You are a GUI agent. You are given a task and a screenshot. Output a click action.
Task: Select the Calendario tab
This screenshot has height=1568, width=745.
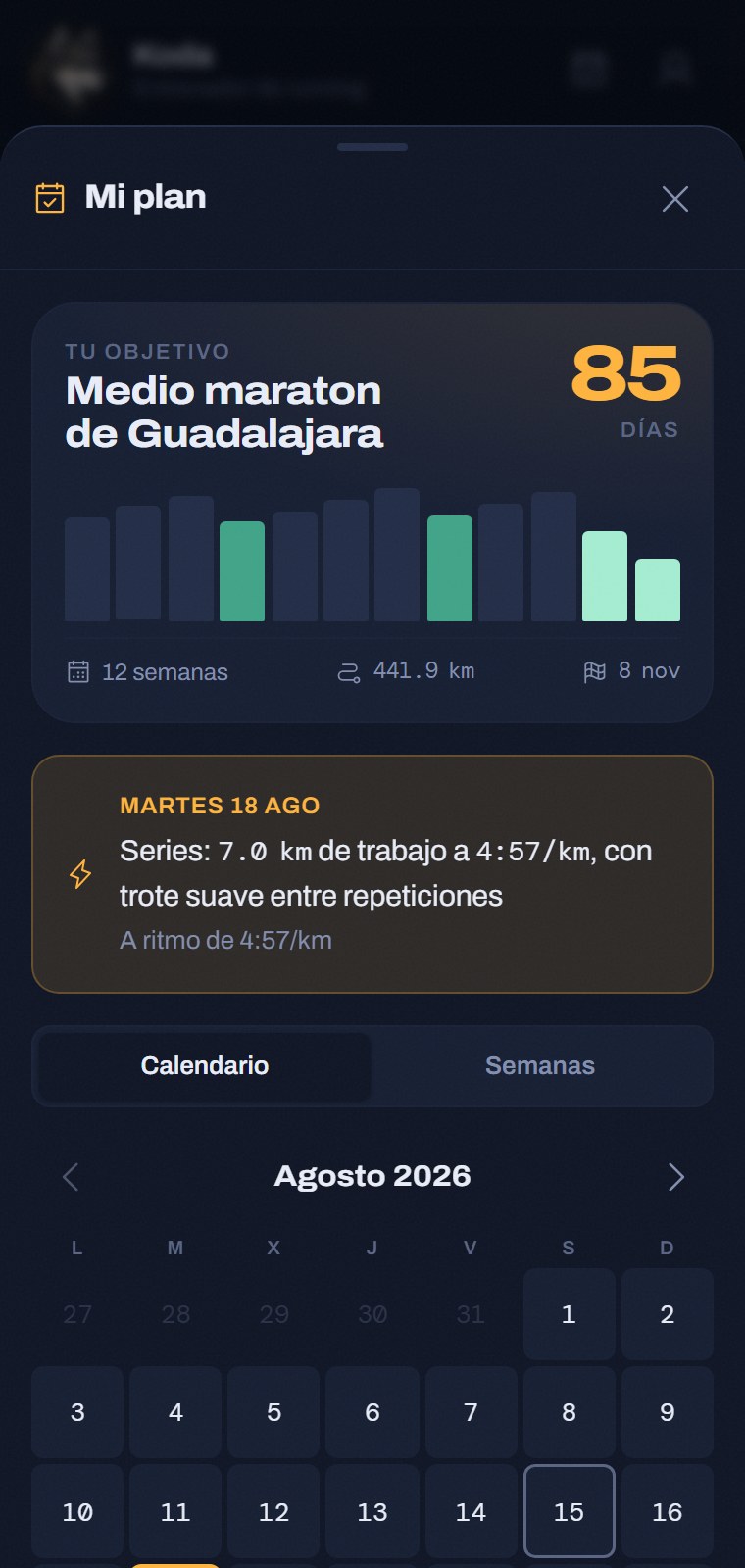click(205, 1066)
